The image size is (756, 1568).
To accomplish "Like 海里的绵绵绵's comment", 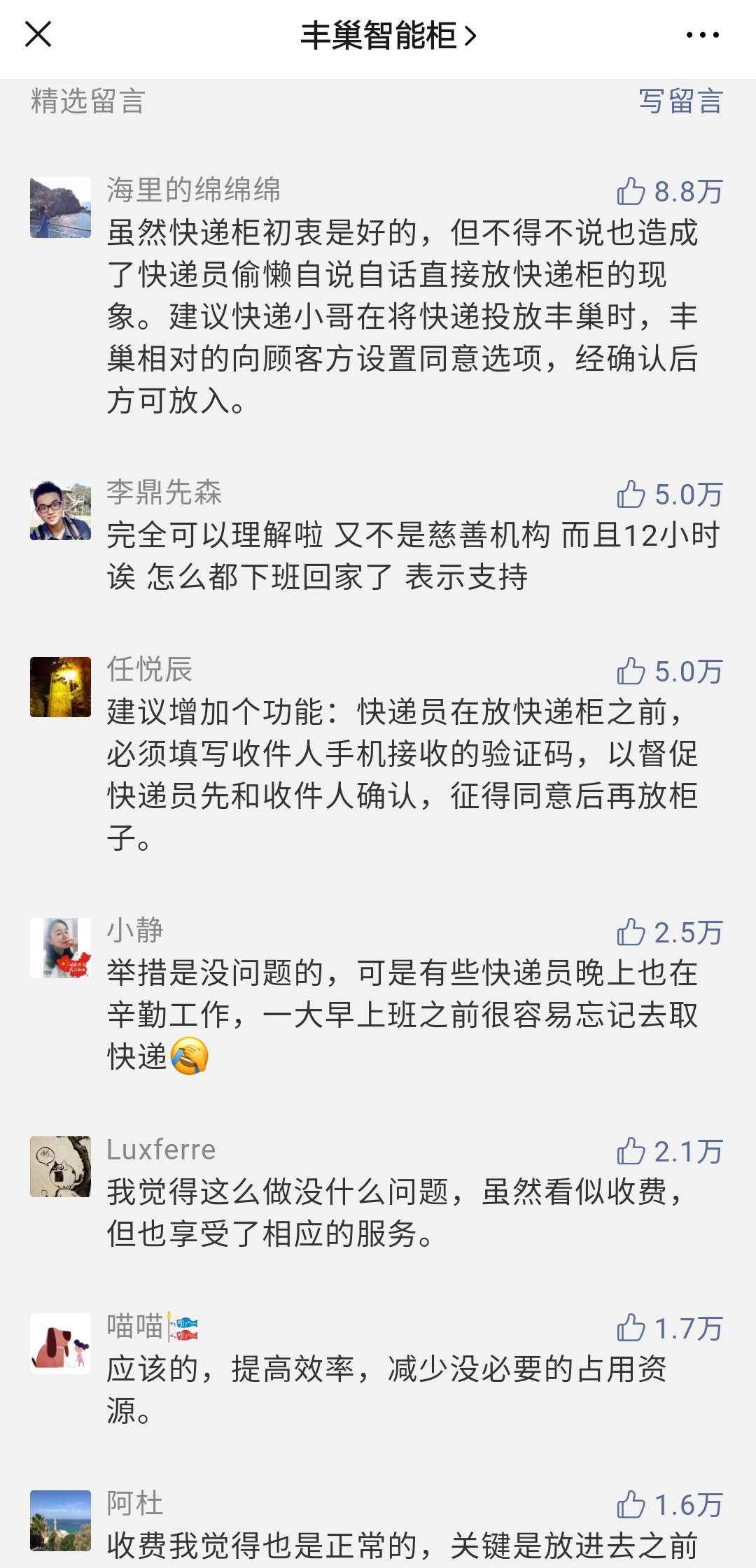I will point(669,191).
